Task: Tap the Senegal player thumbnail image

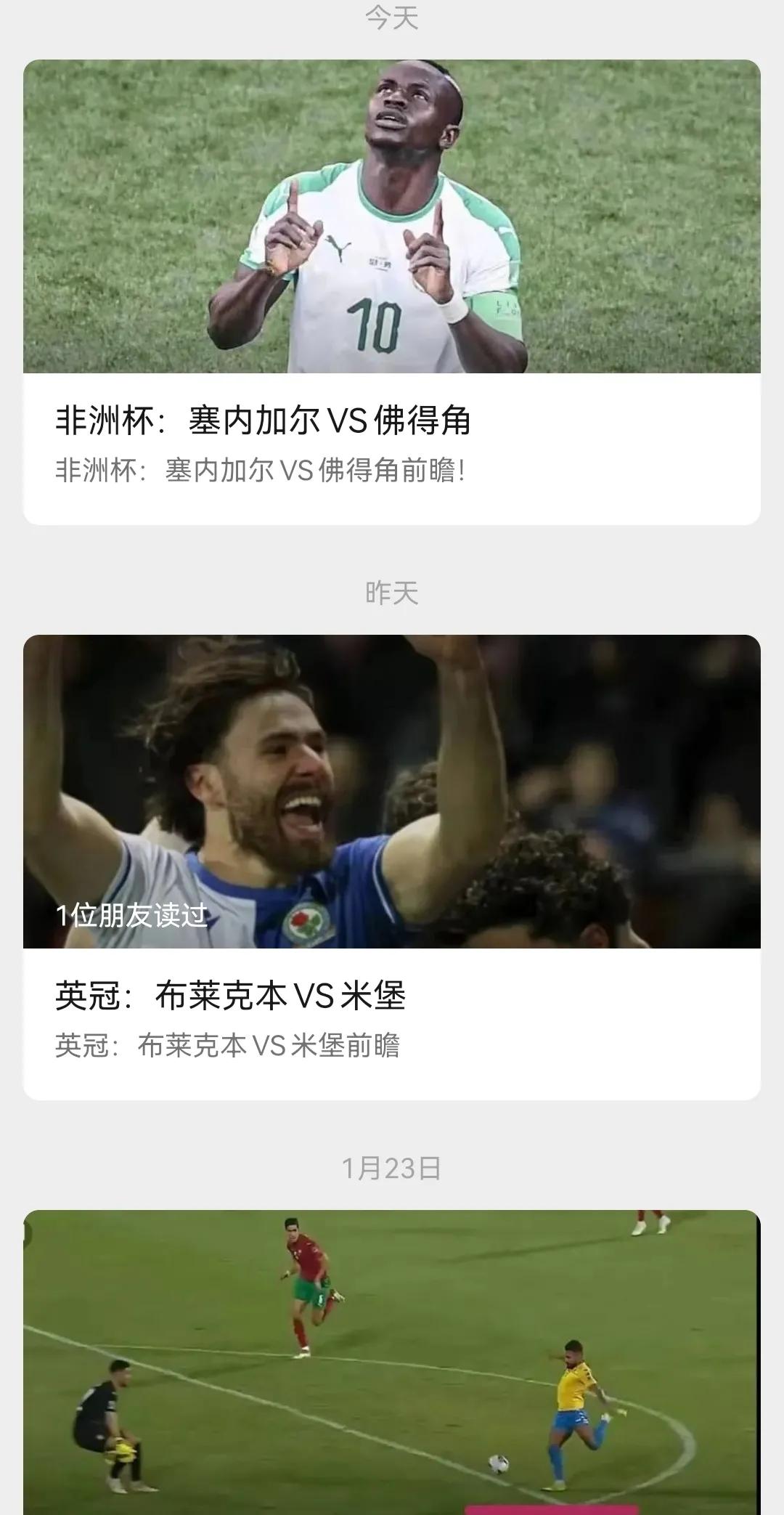Action: [392, 218]
